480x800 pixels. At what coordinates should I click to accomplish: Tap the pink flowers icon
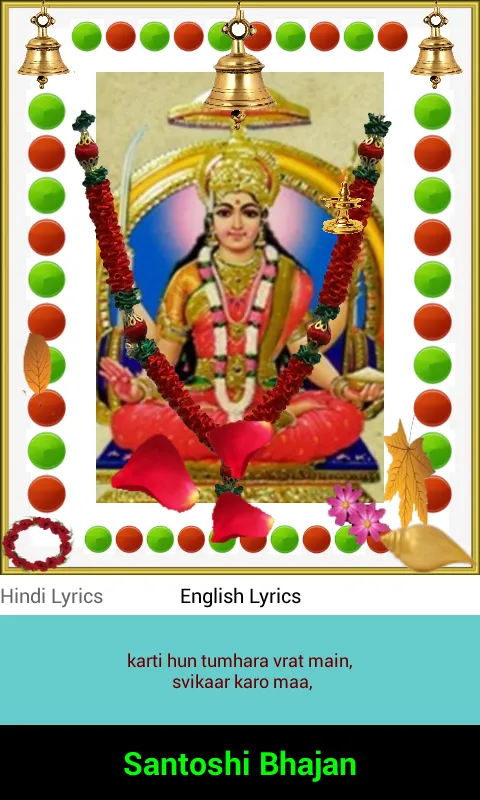pos(358,513)
